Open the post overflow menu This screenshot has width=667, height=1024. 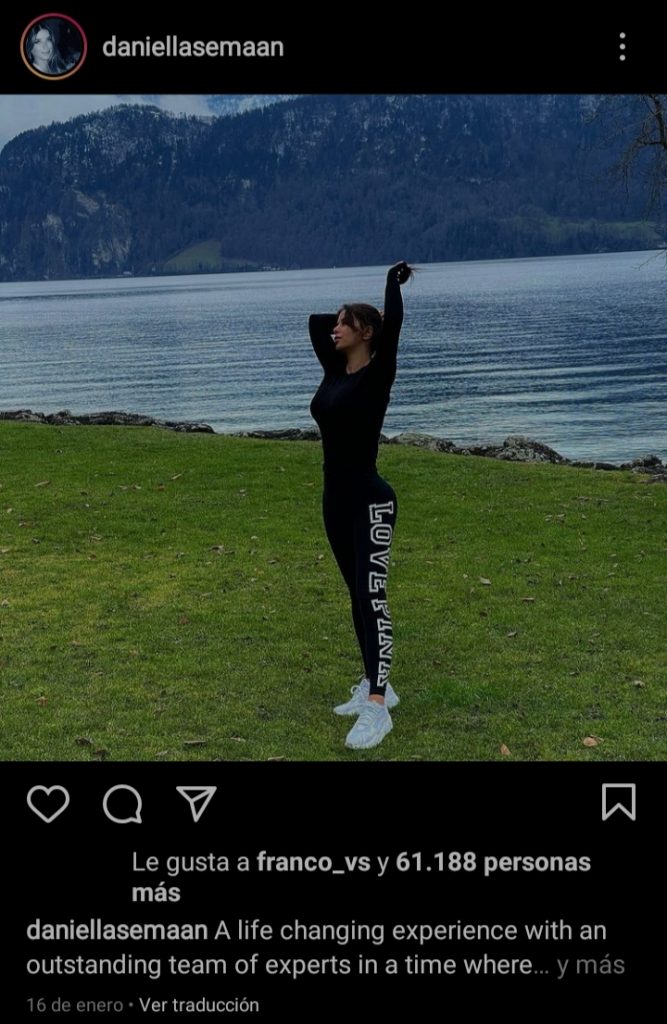622,46
